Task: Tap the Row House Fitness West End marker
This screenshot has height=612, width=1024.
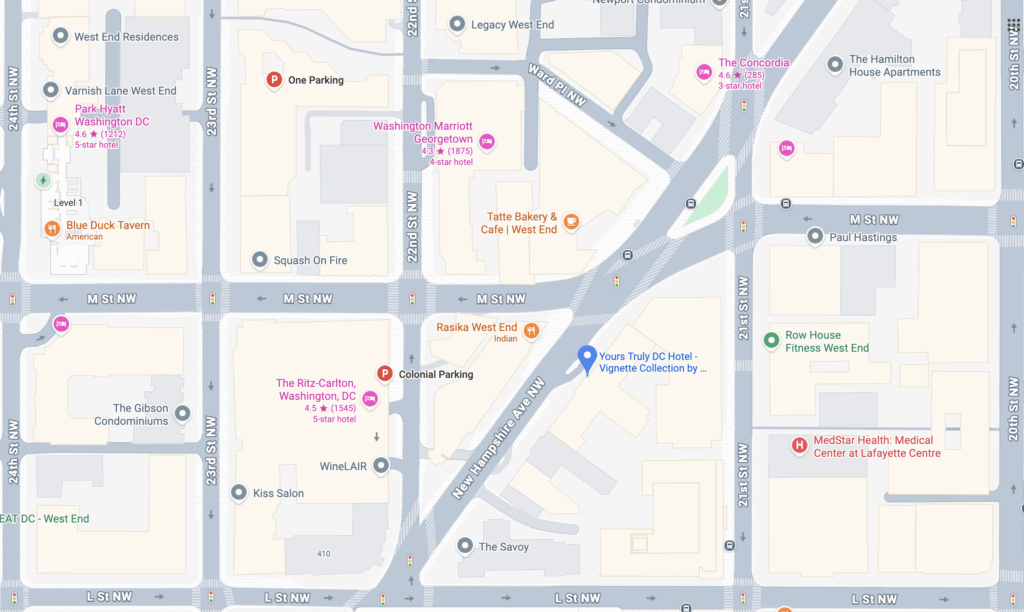Action: [x=771, y=341]
